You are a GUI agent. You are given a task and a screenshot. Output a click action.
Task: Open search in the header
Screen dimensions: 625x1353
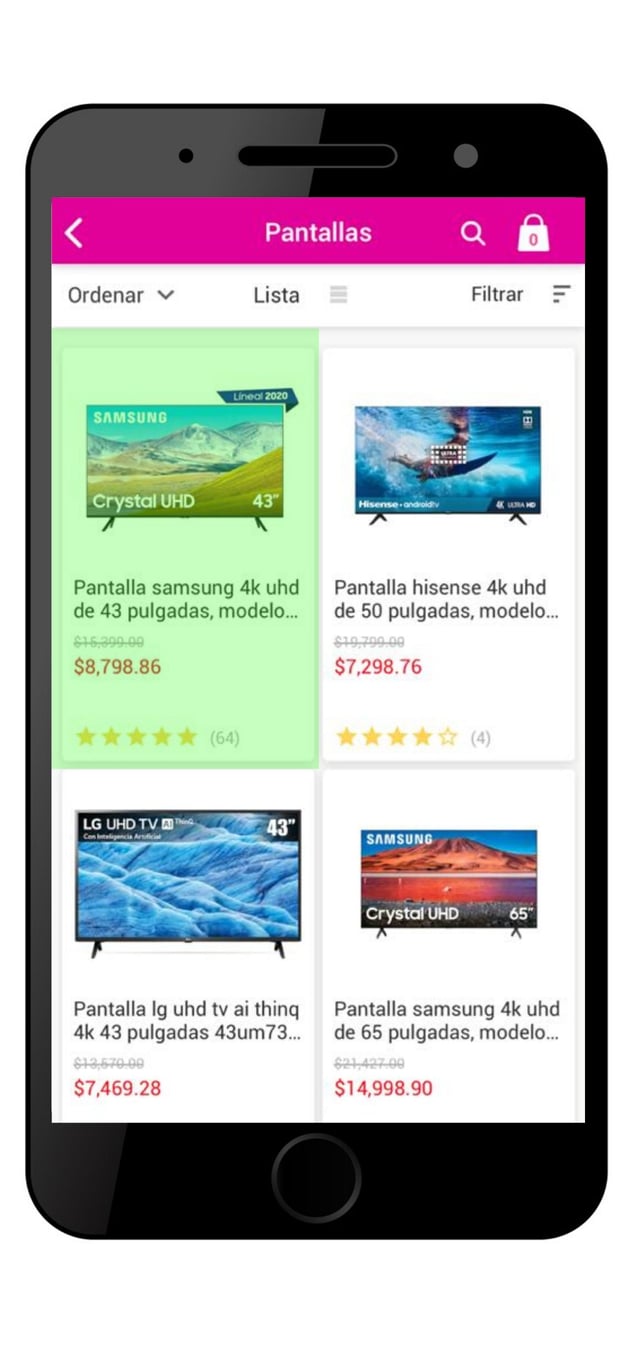[472, 233]
